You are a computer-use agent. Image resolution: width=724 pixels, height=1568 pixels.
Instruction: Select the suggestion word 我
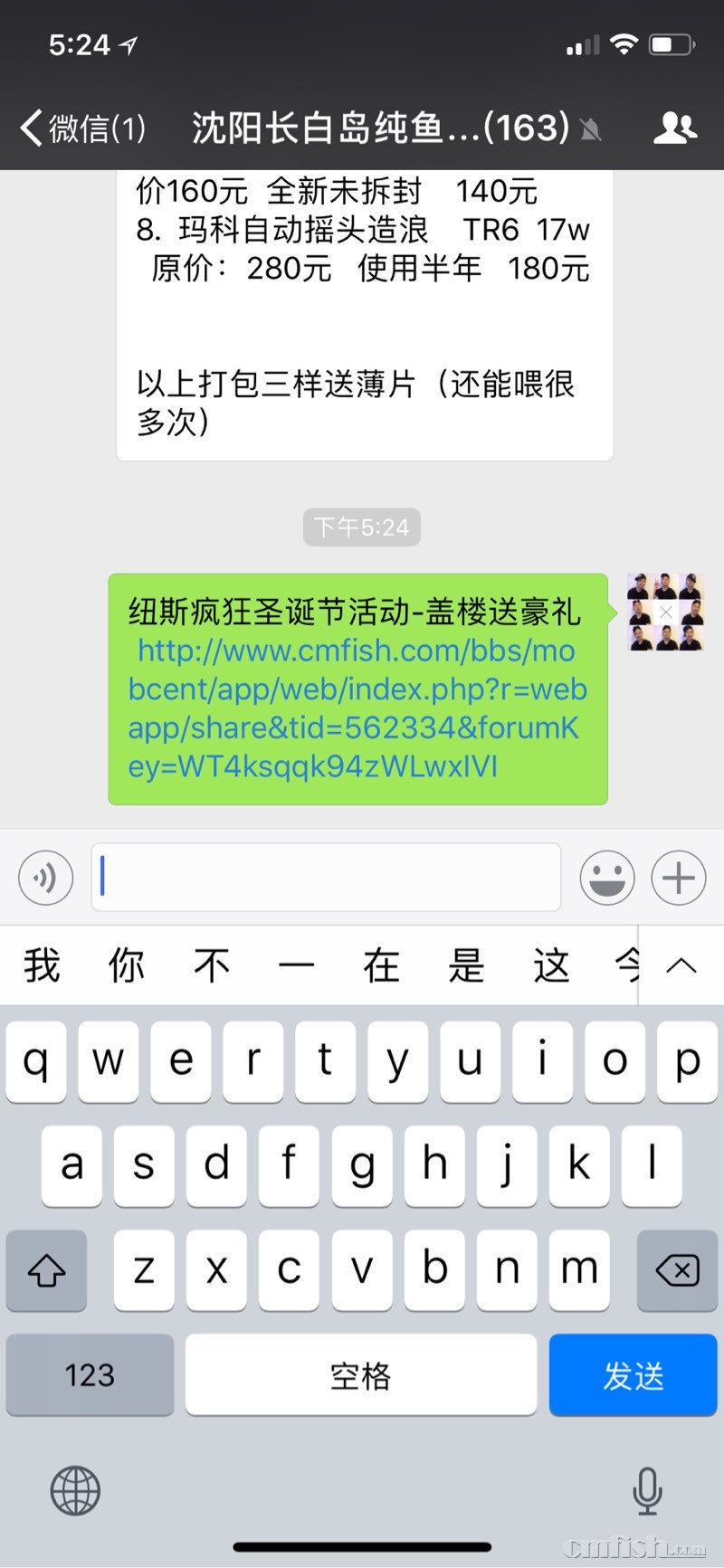coord(41,965)
